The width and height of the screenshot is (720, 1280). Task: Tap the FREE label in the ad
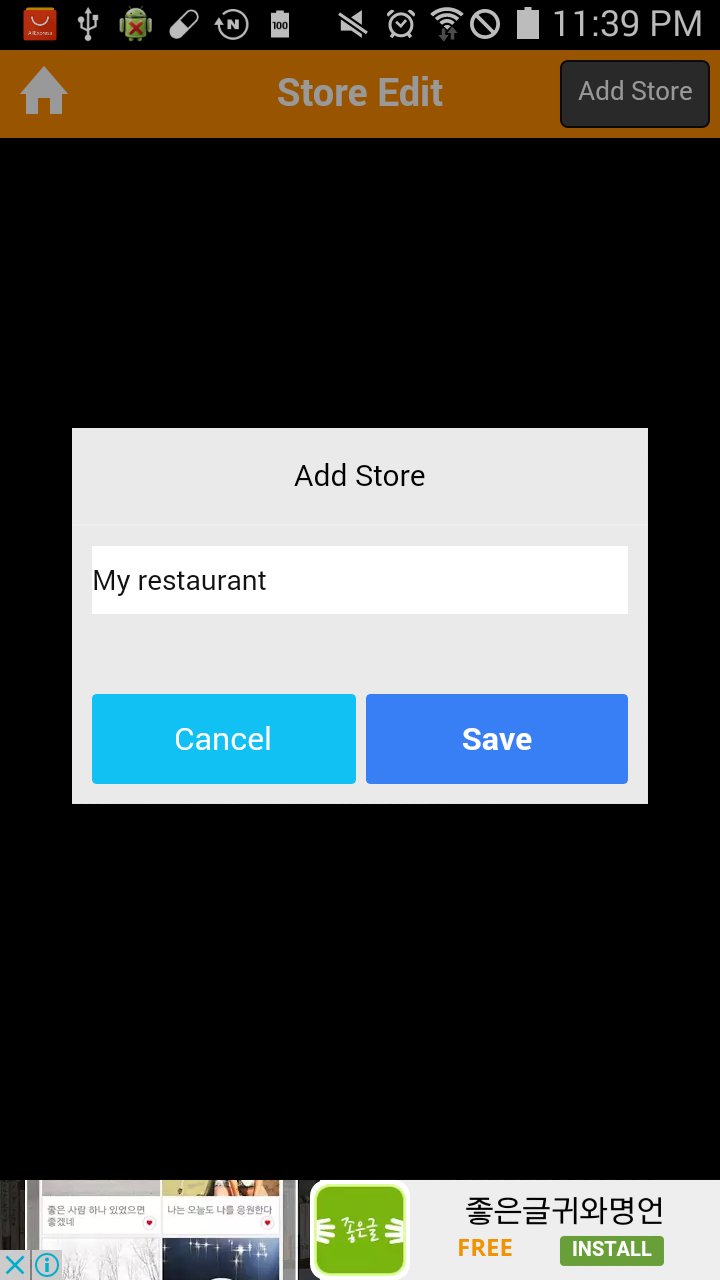(x=485, y=1247)
